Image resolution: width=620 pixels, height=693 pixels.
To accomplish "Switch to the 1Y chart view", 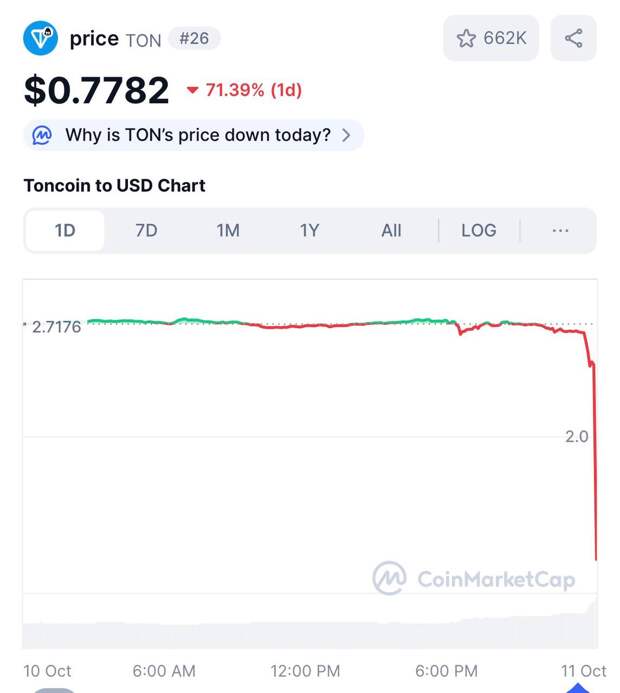I will click(x=310, y=231).
